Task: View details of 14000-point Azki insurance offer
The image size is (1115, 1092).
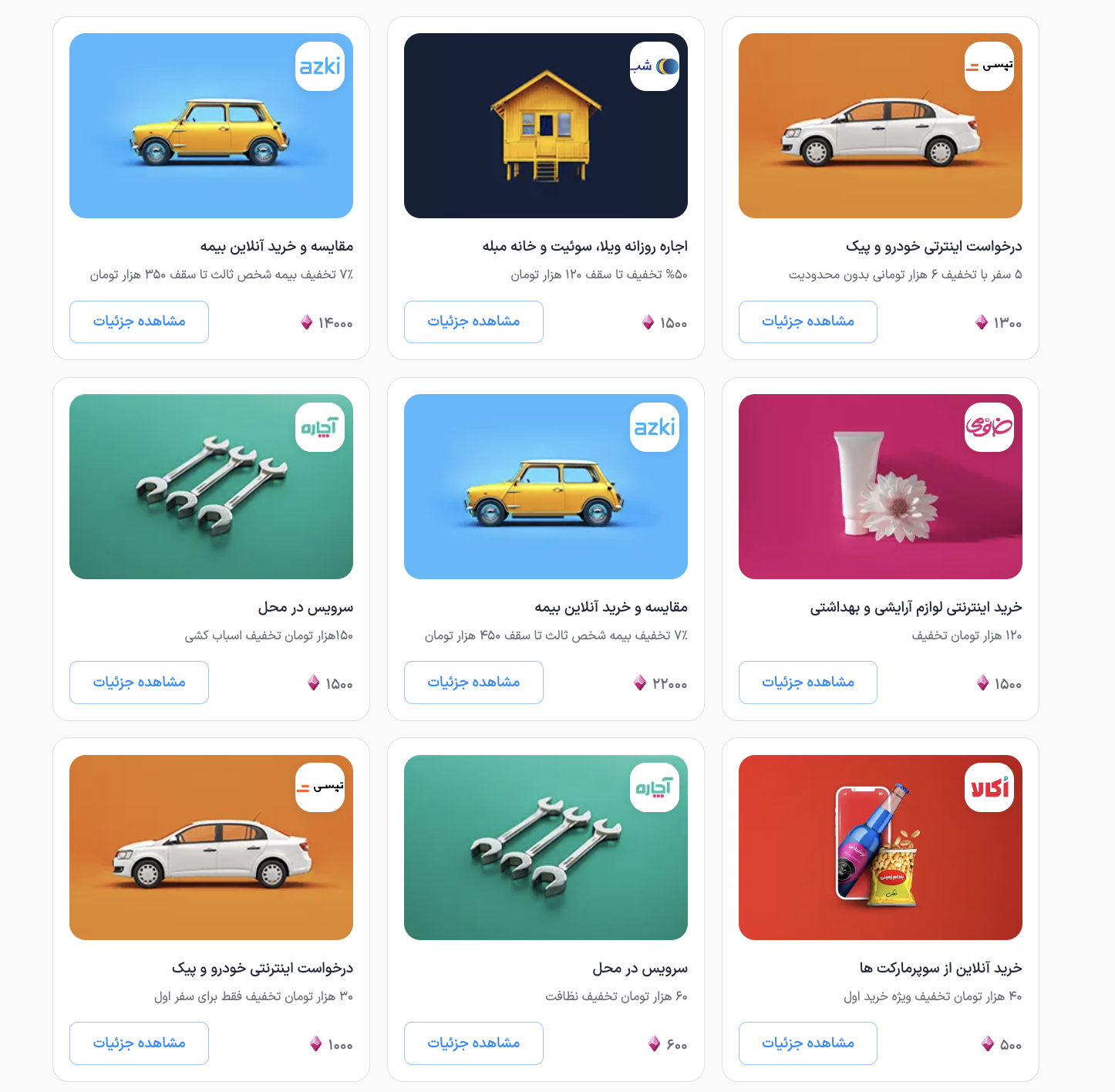Action: coord(139,322)
